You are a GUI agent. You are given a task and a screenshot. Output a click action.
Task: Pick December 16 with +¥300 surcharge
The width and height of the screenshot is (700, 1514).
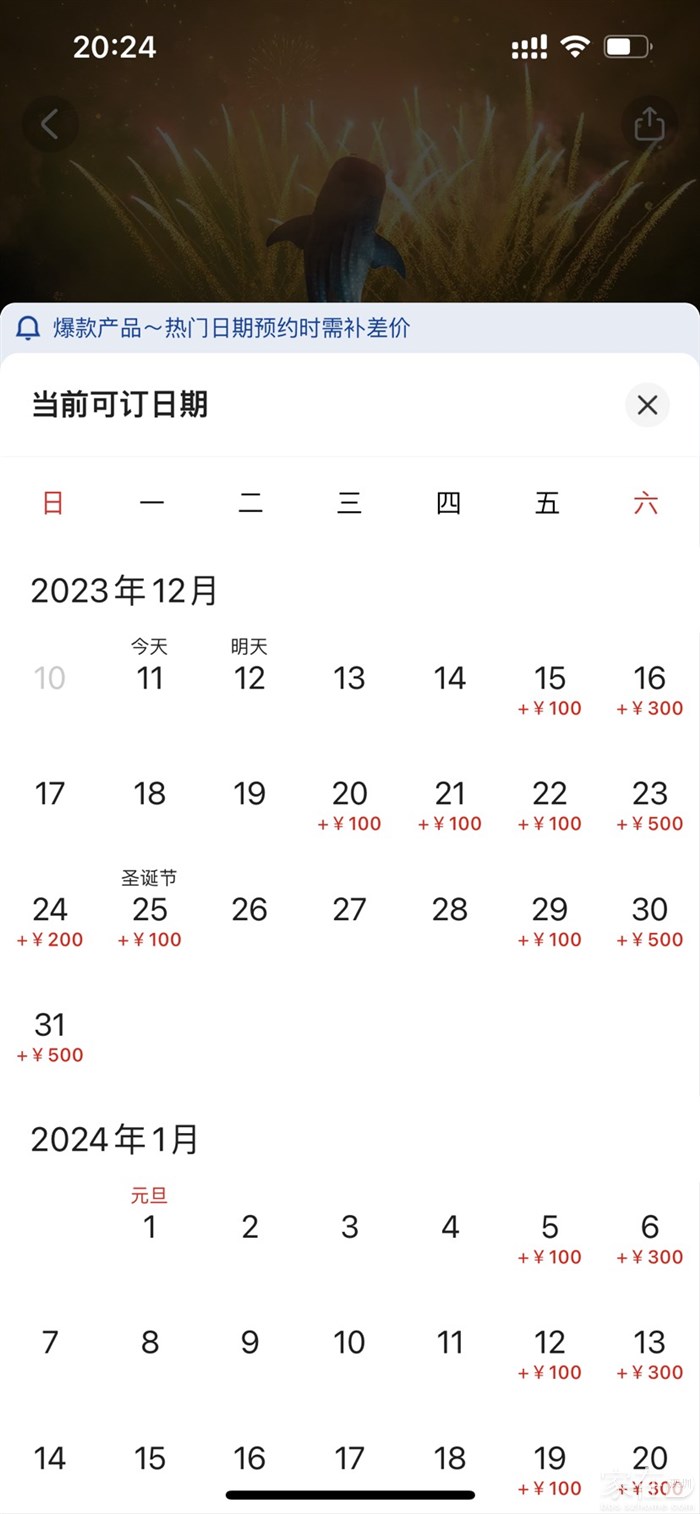pyautogui.click(x=649, y=688)
